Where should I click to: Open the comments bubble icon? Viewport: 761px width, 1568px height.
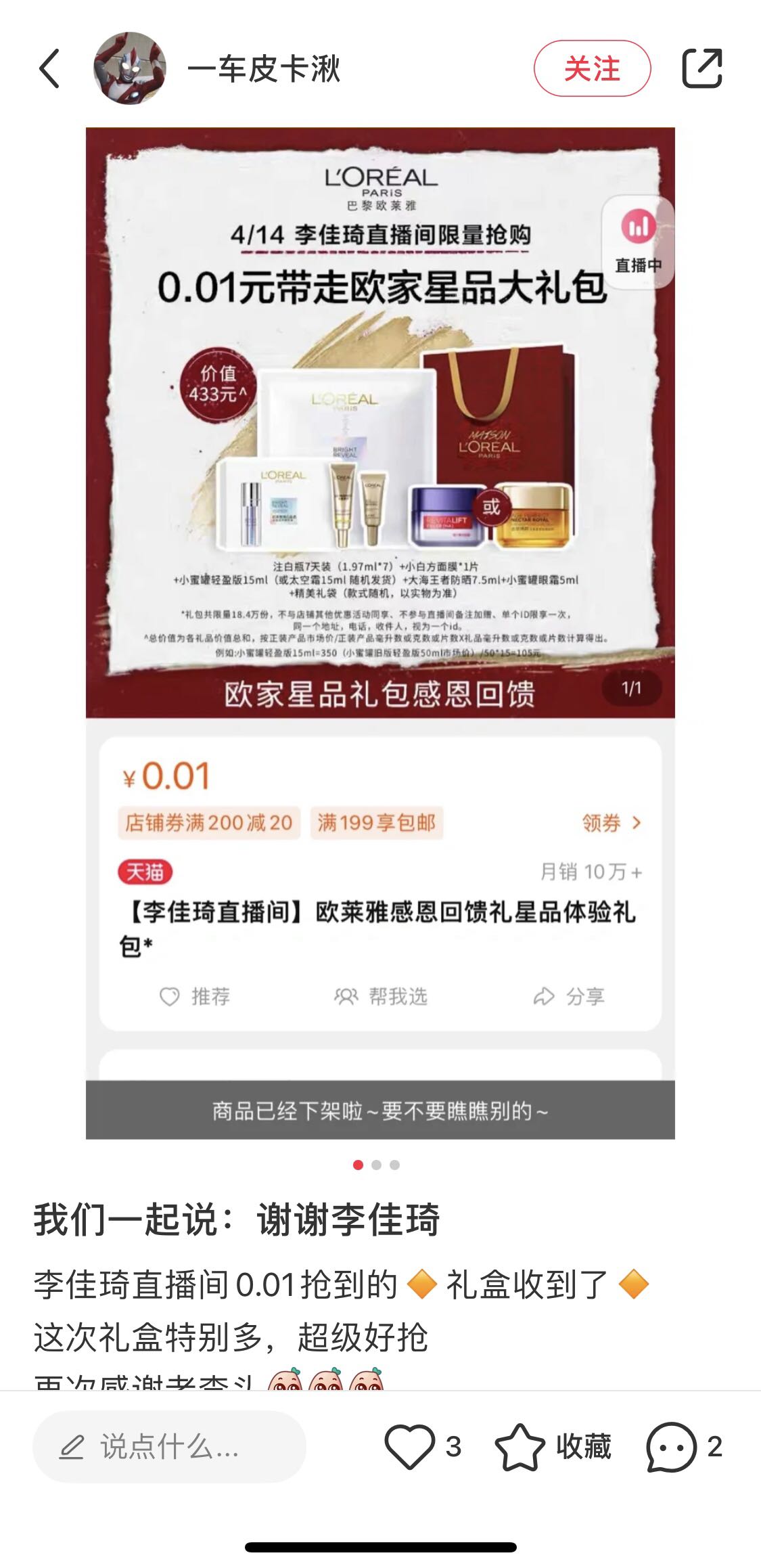671,1447
